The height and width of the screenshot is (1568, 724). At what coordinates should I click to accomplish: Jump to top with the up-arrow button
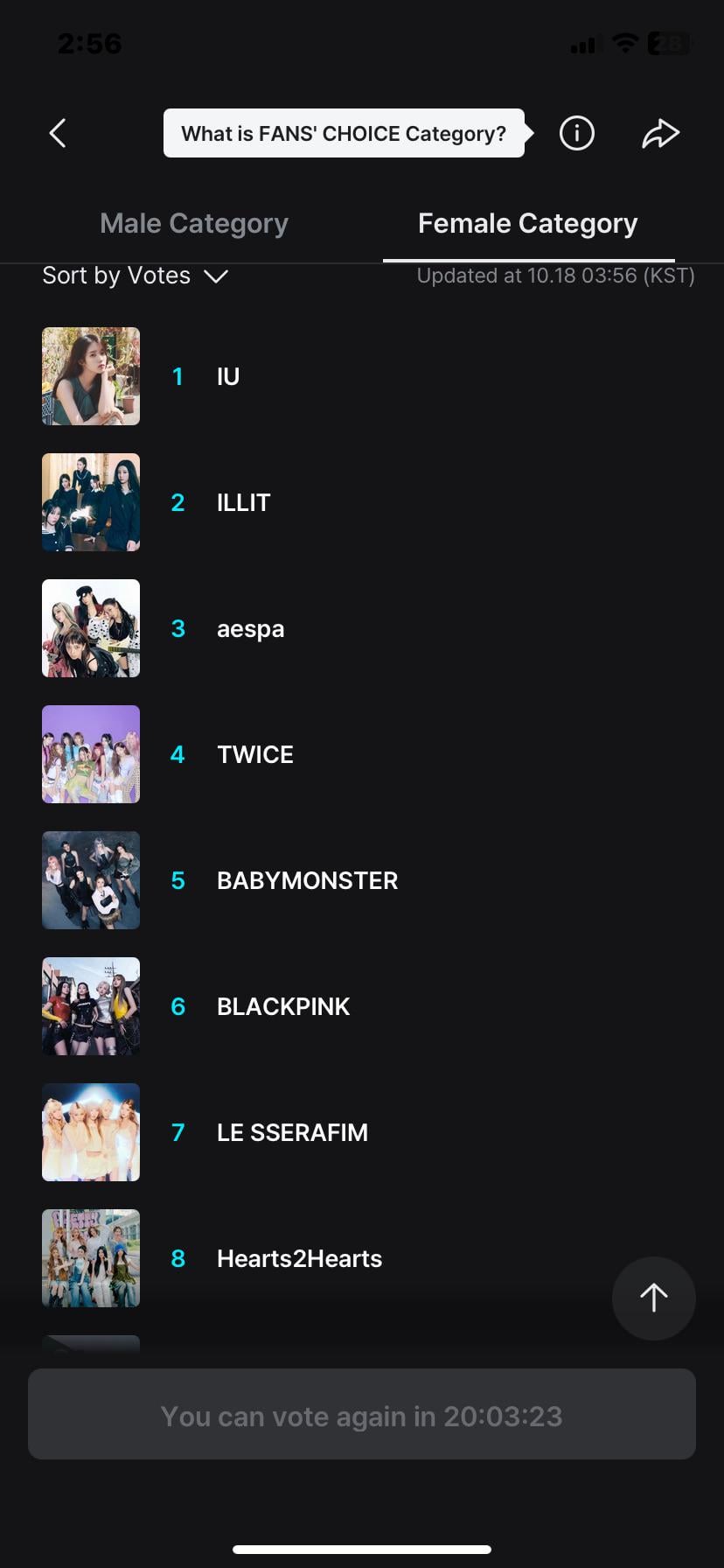coord(653,1298)
